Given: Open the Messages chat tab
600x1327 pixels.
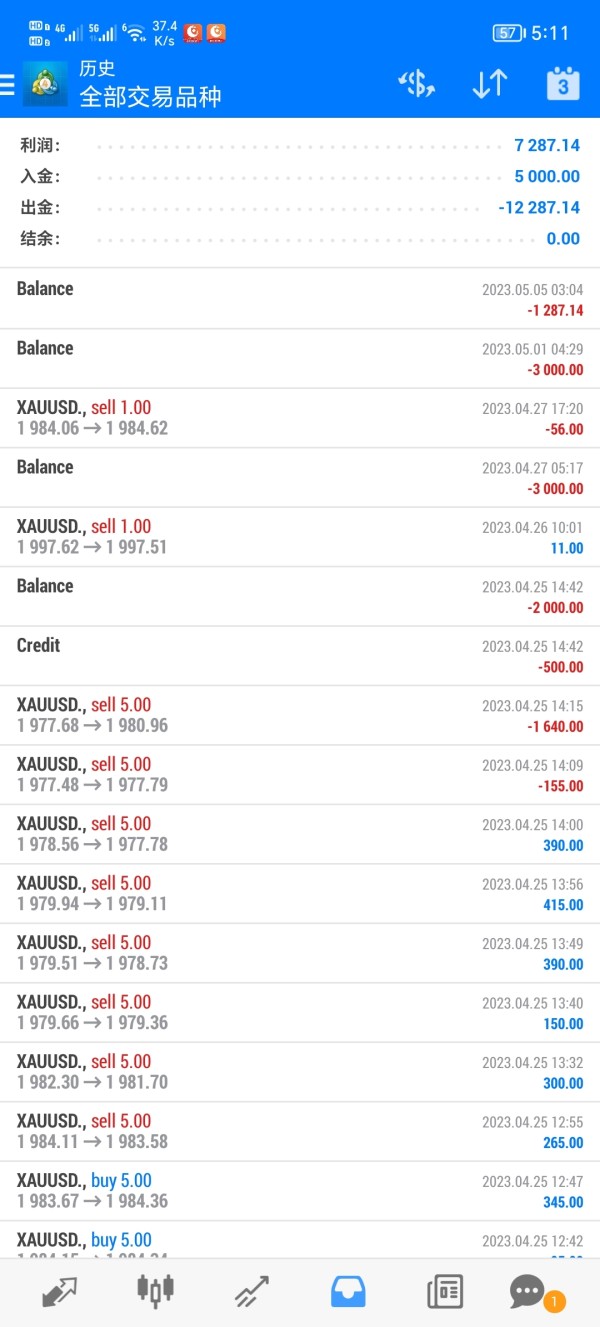Looking at the screenshot, I should 529,1291.
